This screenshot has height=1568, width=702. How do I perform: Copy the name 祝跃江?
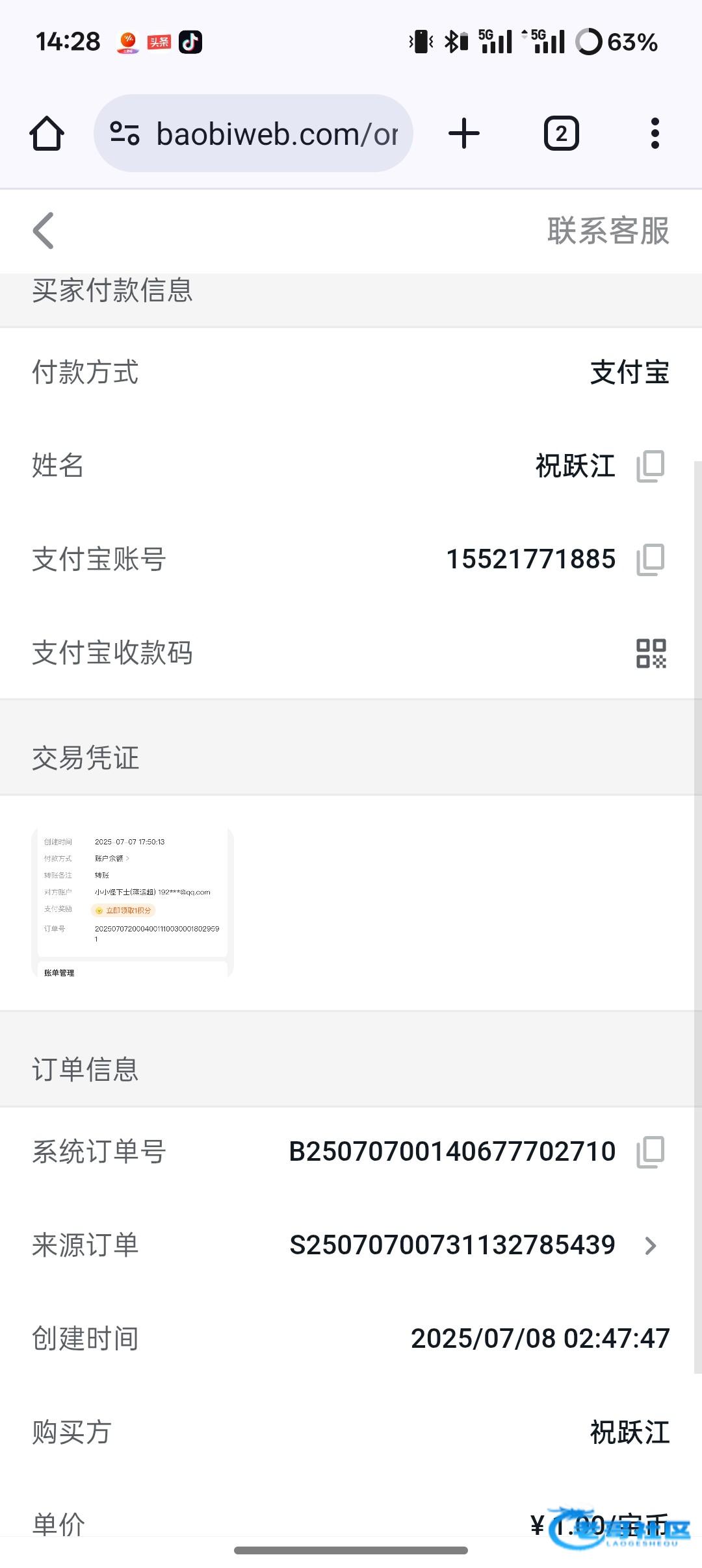click(650, 466)
